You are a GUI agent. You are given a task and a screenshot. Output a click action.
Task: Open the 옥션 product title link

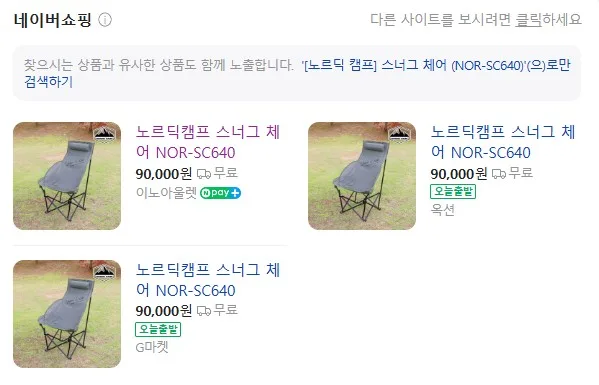(503, 142)
